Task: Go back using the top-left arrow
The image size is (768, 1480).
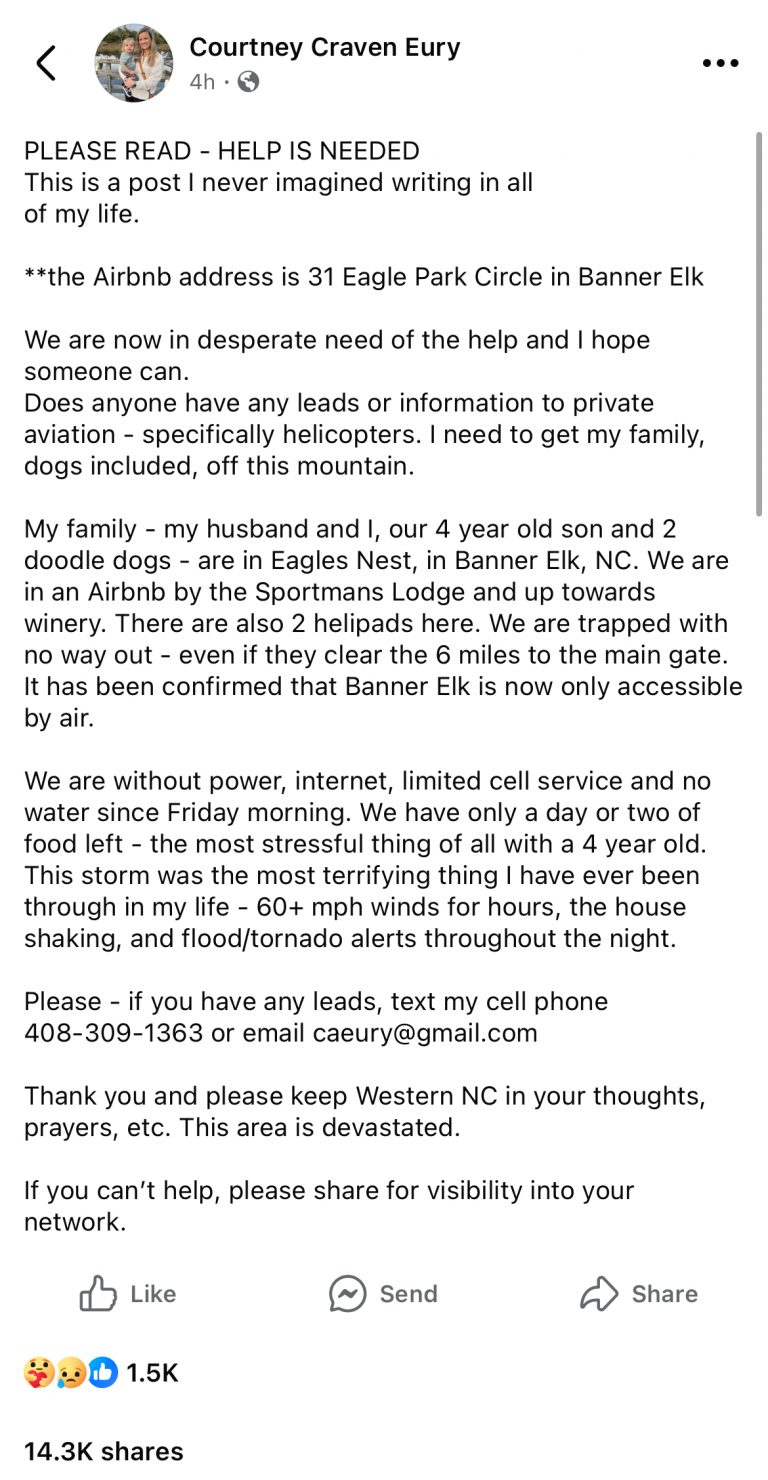Action: tap(46, 63)
